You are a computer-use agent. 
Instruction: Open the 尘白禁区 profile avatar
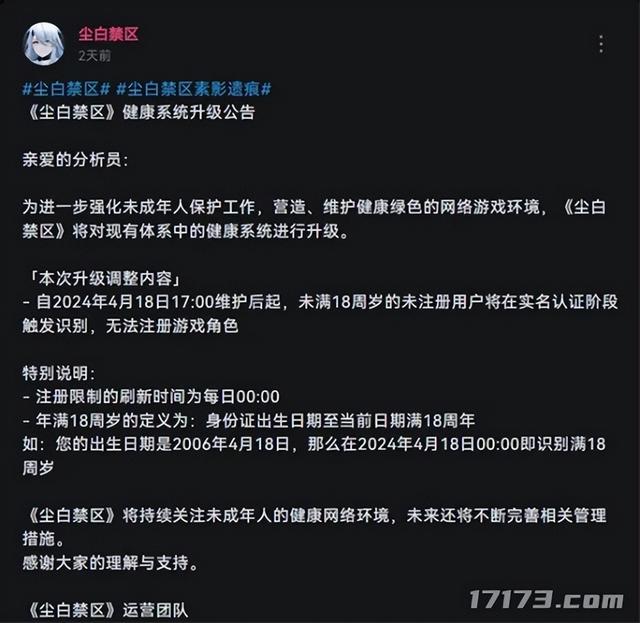[46, 43]
